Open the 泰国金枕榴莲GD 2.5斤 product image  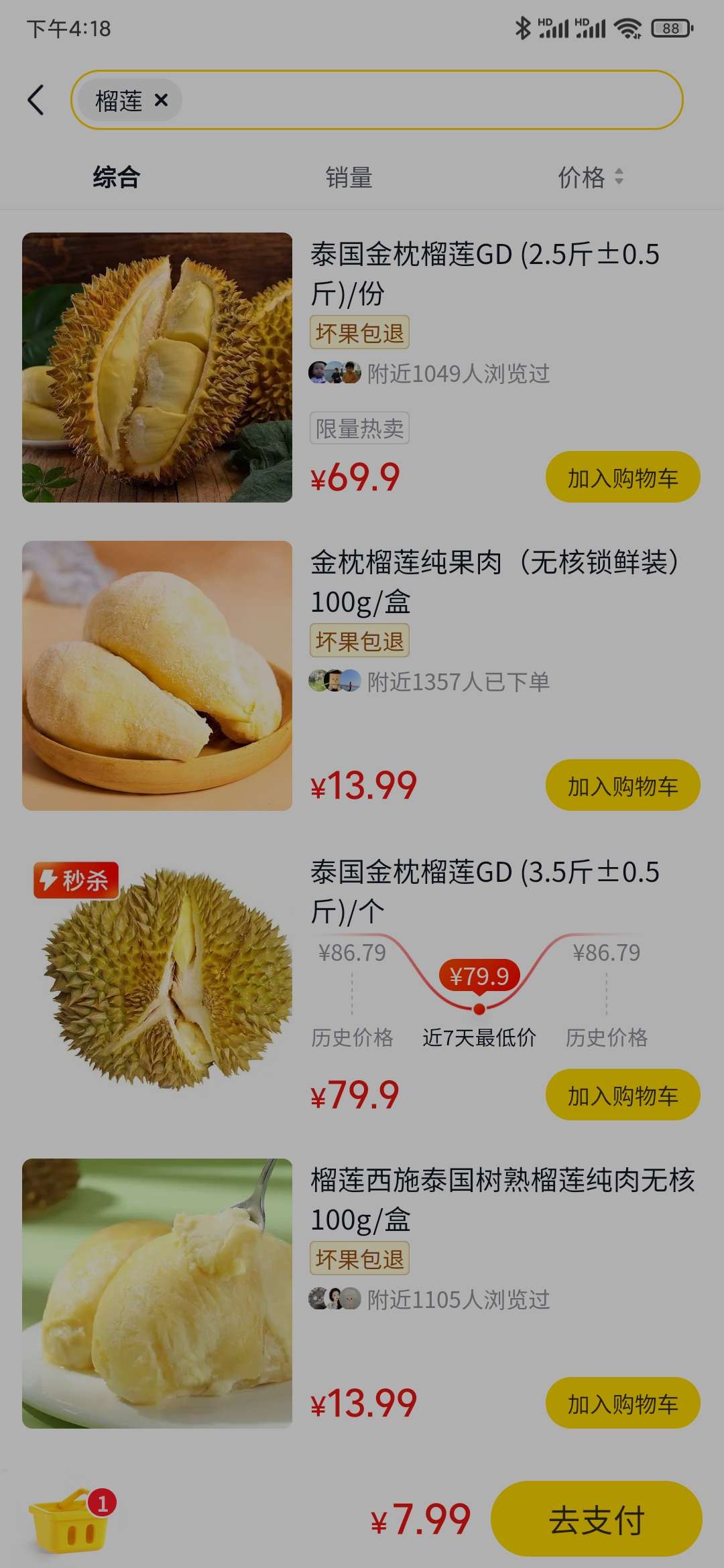157,367
